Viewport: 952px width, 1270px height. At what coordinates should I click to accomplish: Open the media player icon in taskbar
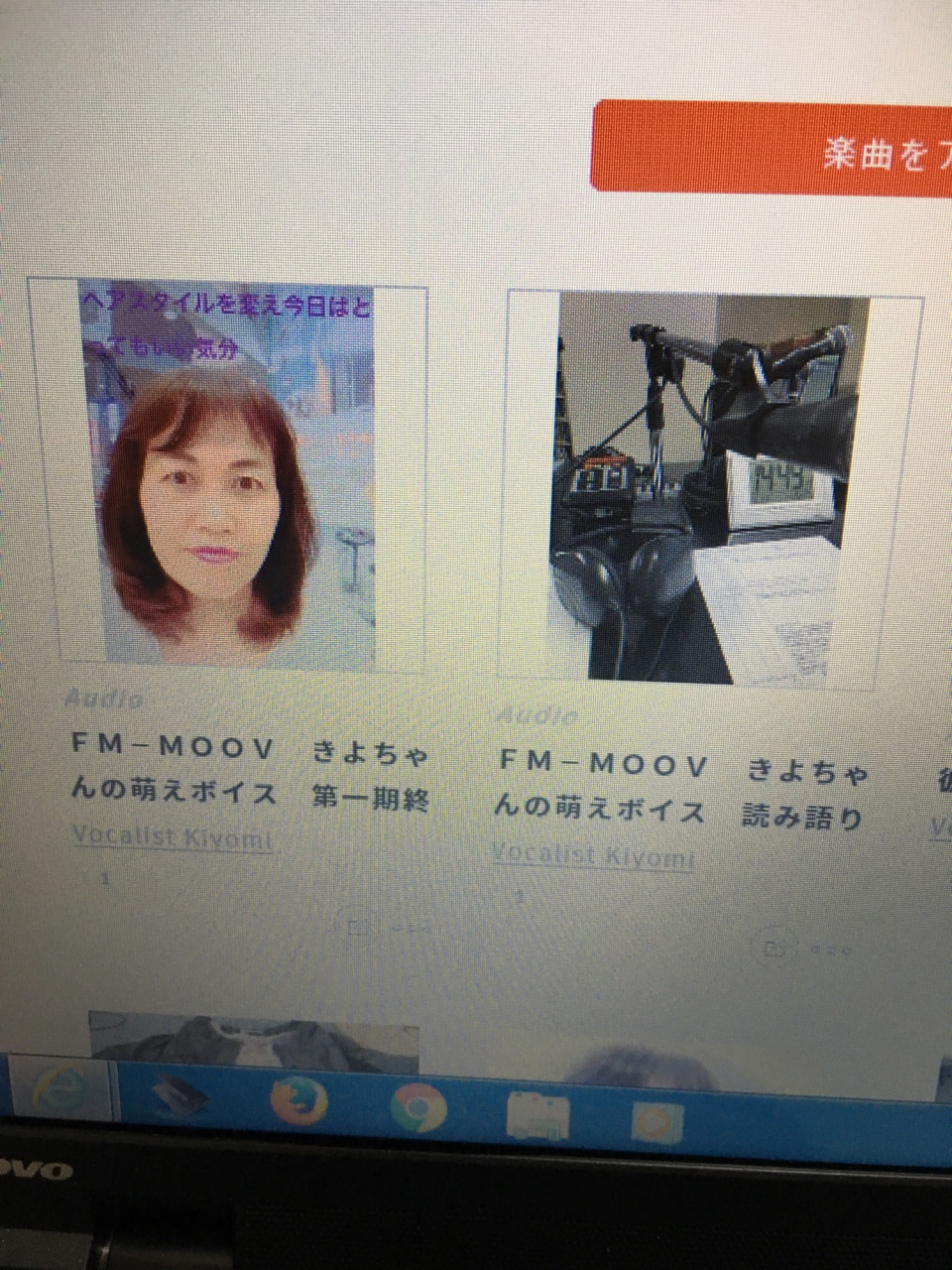tap(657, 1119)
